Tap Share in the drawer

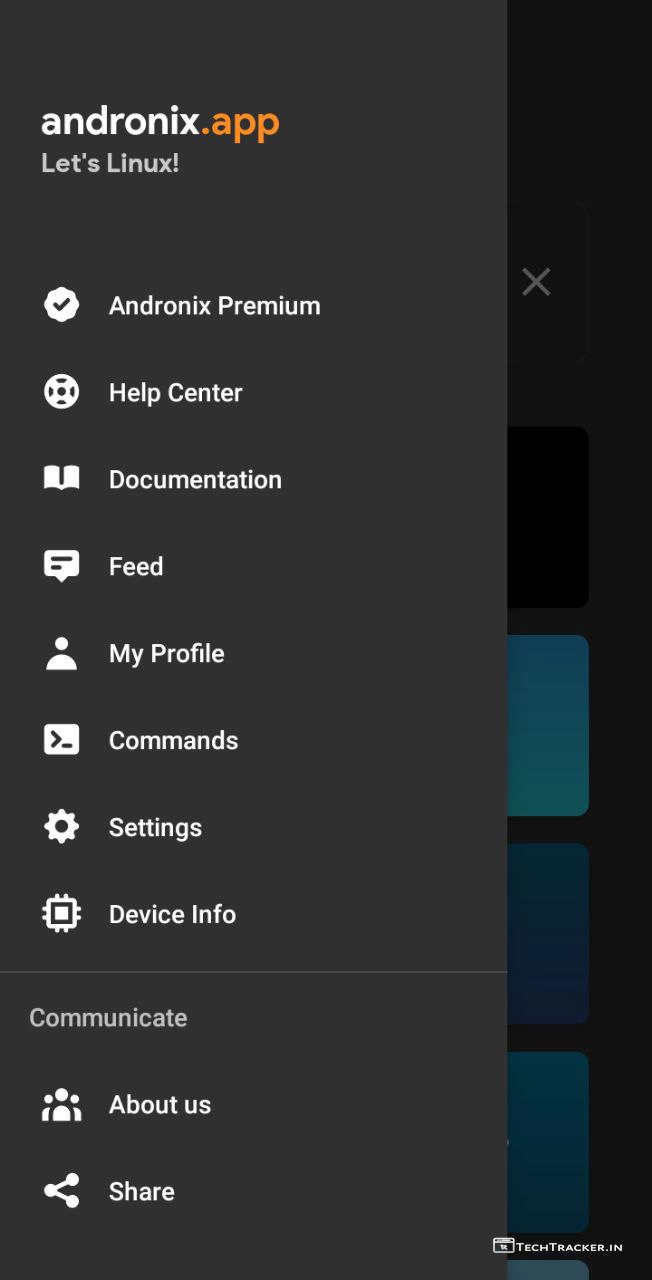(141, 1192)
